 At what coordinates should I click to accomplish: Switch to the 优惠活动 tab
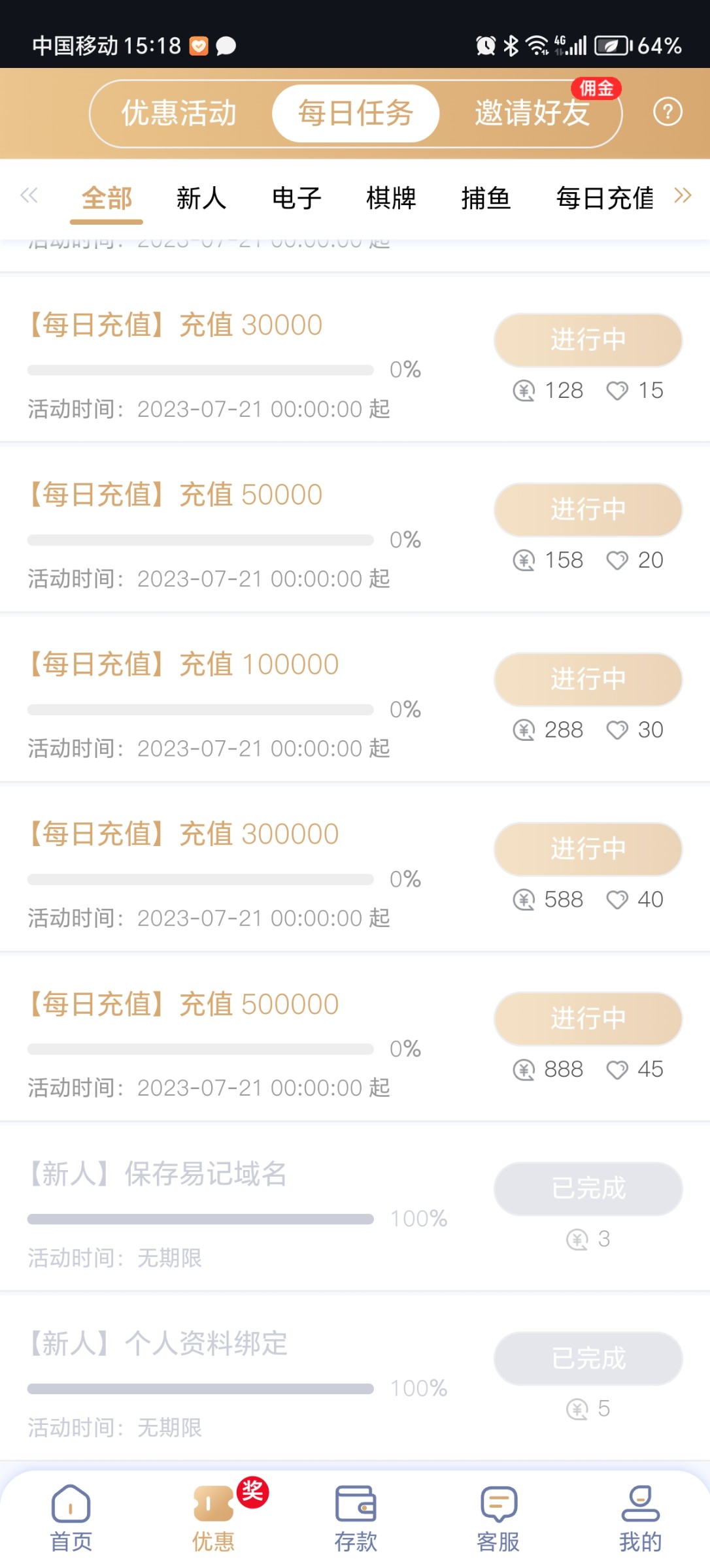point(179,113)
